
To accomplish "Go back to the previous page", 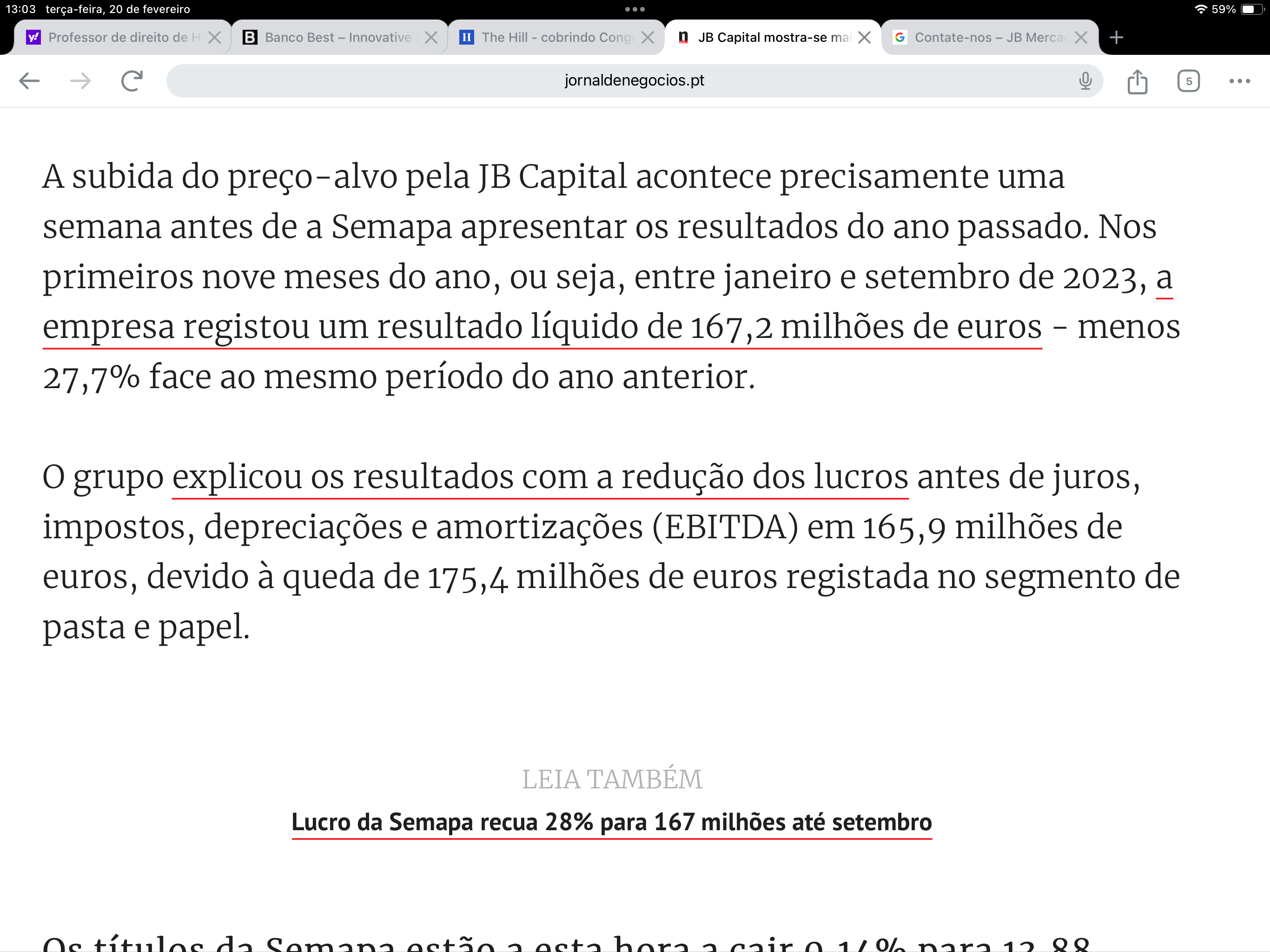I will point(29,81).
